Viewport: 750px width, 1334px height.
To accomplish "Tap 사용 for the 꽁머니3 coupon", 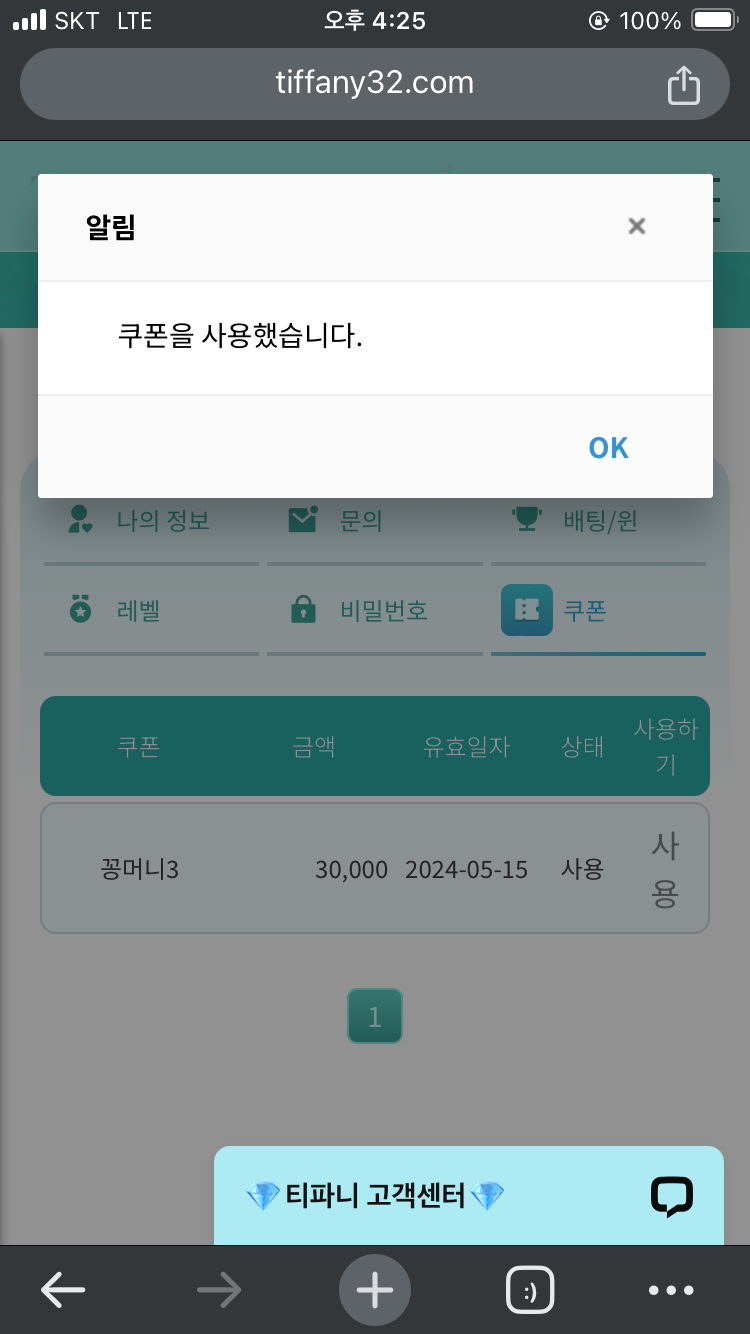I will 665,869.
